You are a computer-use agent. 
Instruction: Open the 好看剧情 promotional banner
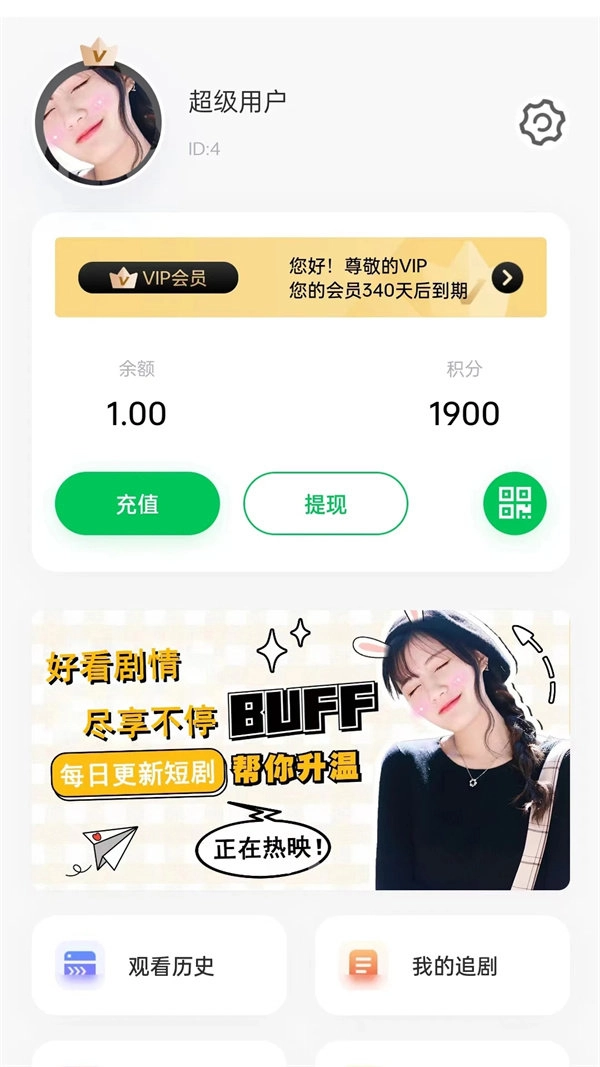pos(300,750)
